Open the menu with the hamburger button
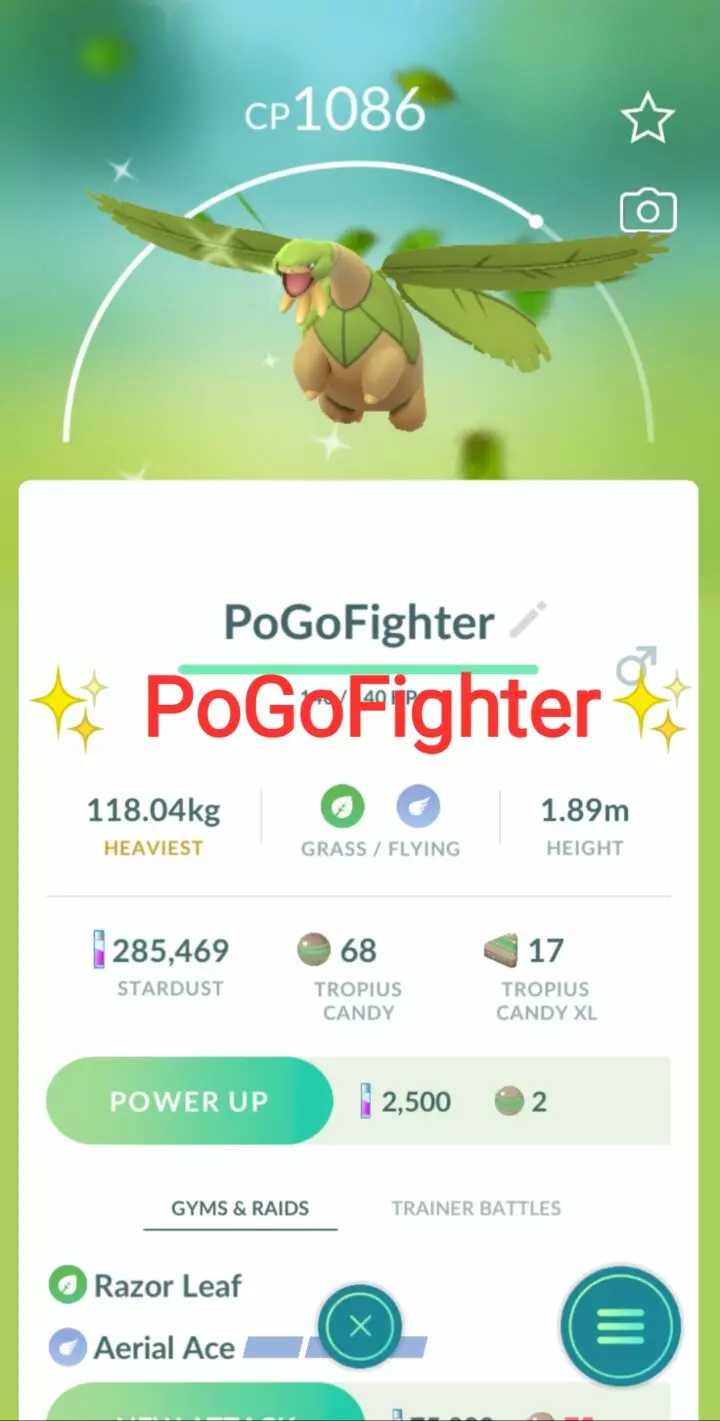 click(621, 1325)
